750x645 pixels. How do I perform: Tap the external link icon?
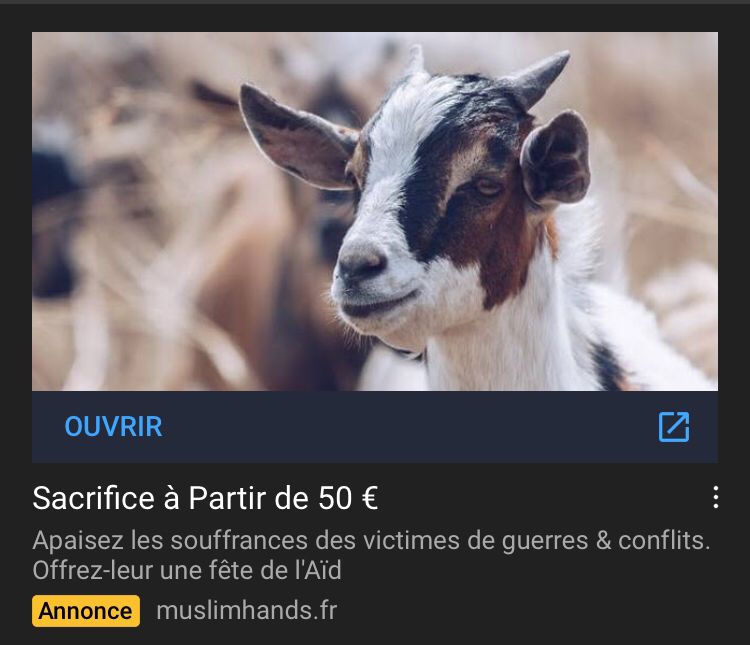click(673, 427)
